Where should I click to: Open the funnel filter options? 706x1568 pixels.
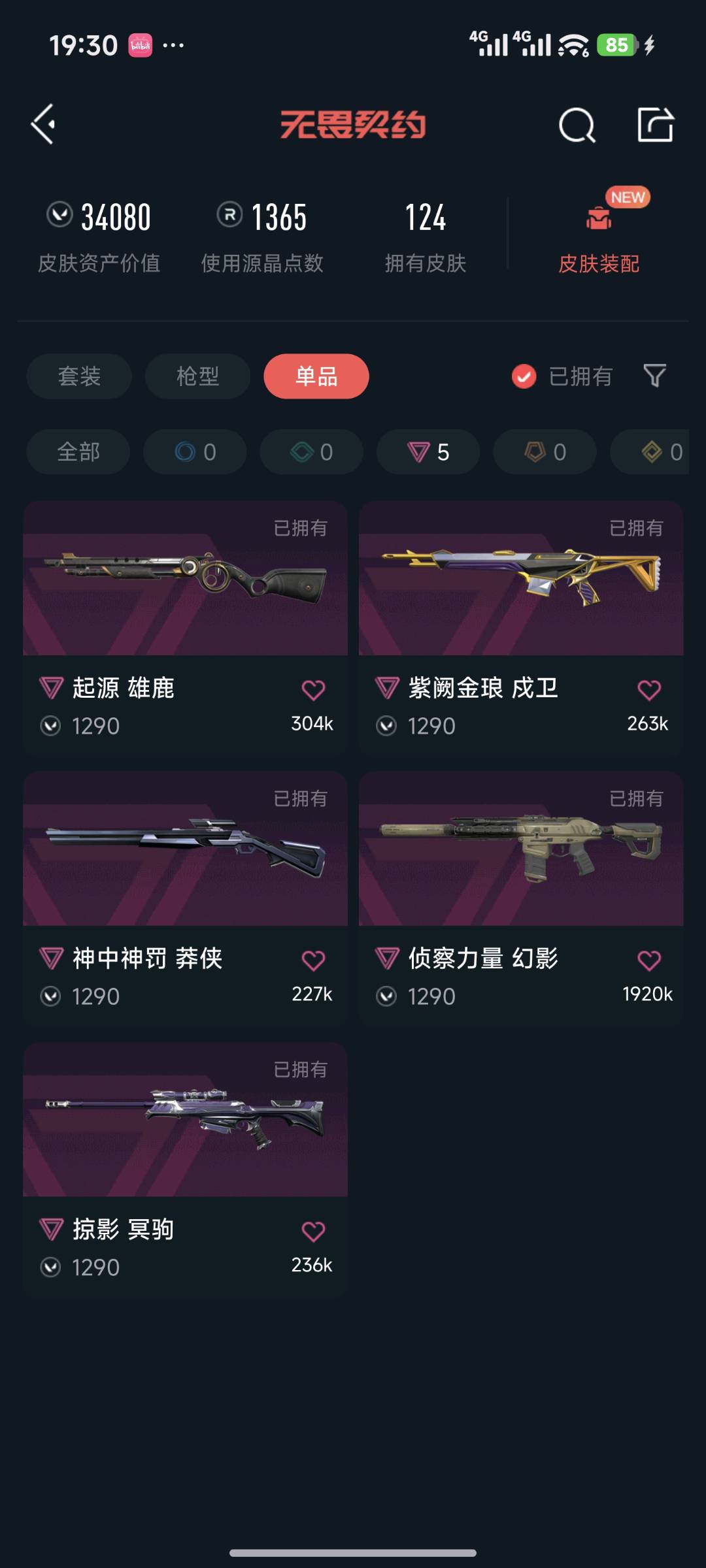[x=654, y=376]
